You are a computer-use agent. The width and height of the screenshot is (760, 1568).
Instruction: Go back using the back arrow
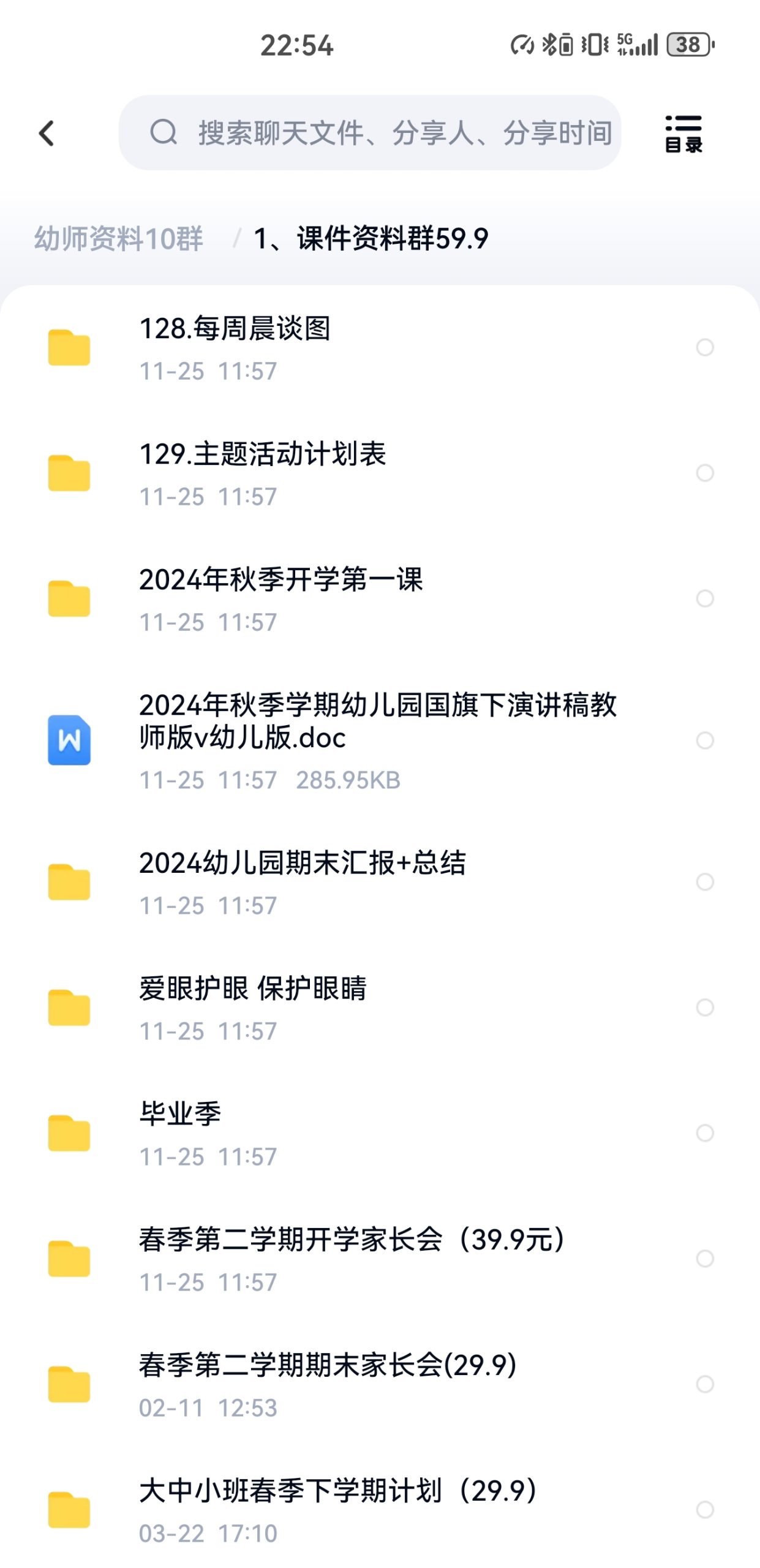pyautogui.click(x=47, y=133)
